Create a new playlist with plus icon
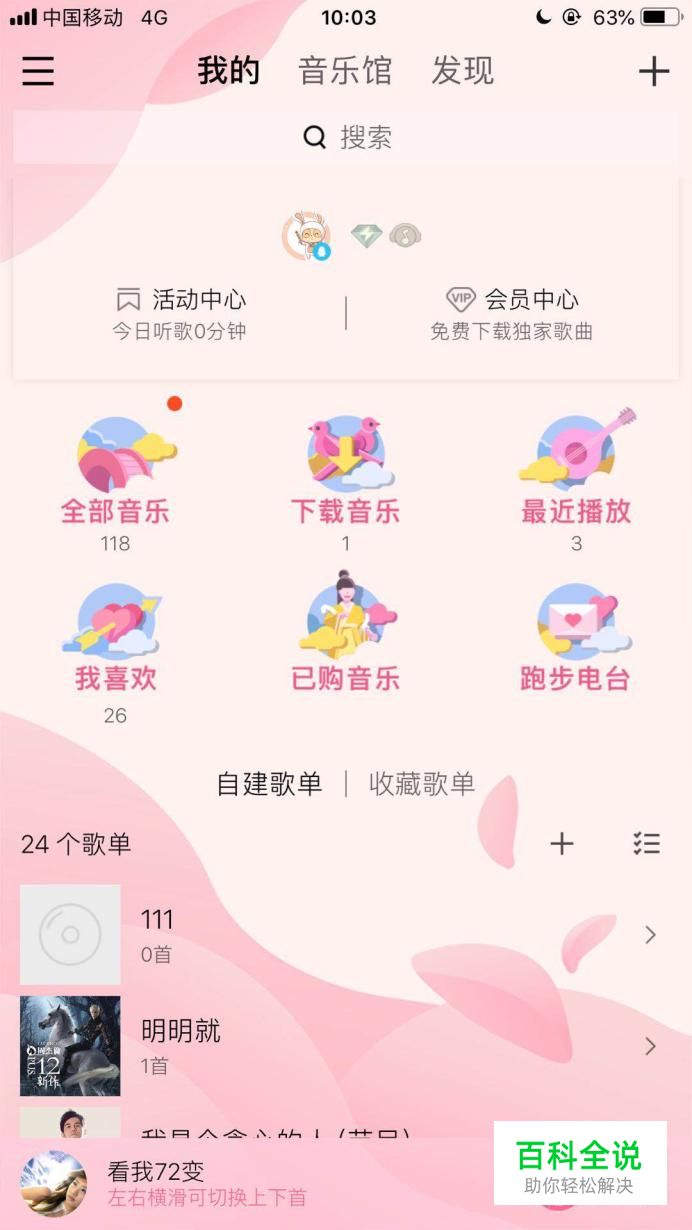Image resolution: width=692 pixels, height=1230 pixels. (x=562, y=844)
